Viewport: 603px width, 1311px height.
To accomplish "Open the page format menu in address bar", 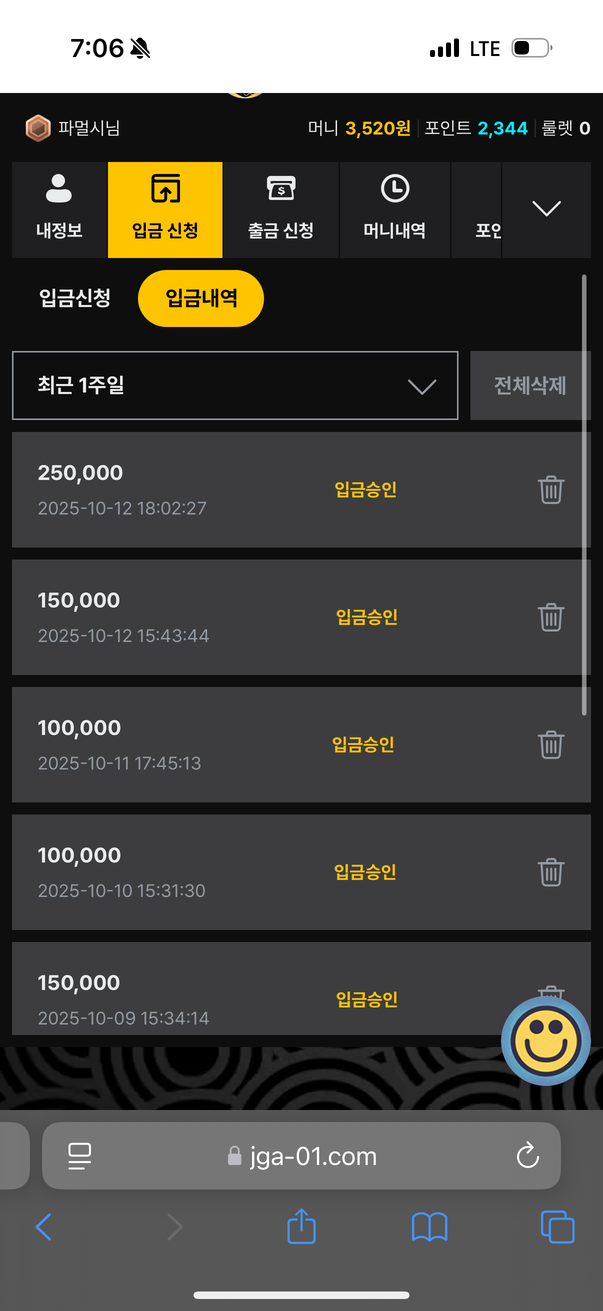I will [x=80, y=1157].
